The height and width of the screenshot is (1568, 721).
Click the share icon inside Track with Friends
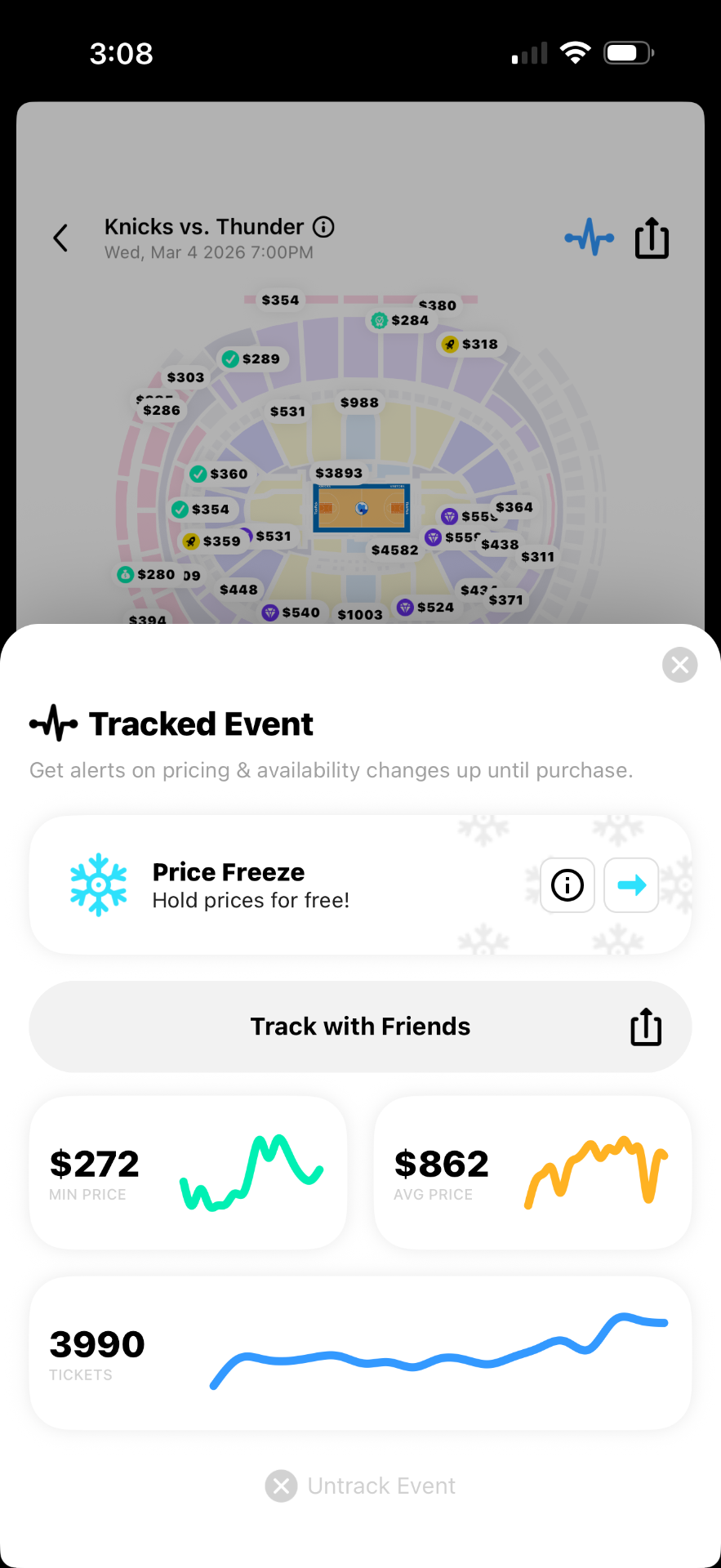point(645,1027)
